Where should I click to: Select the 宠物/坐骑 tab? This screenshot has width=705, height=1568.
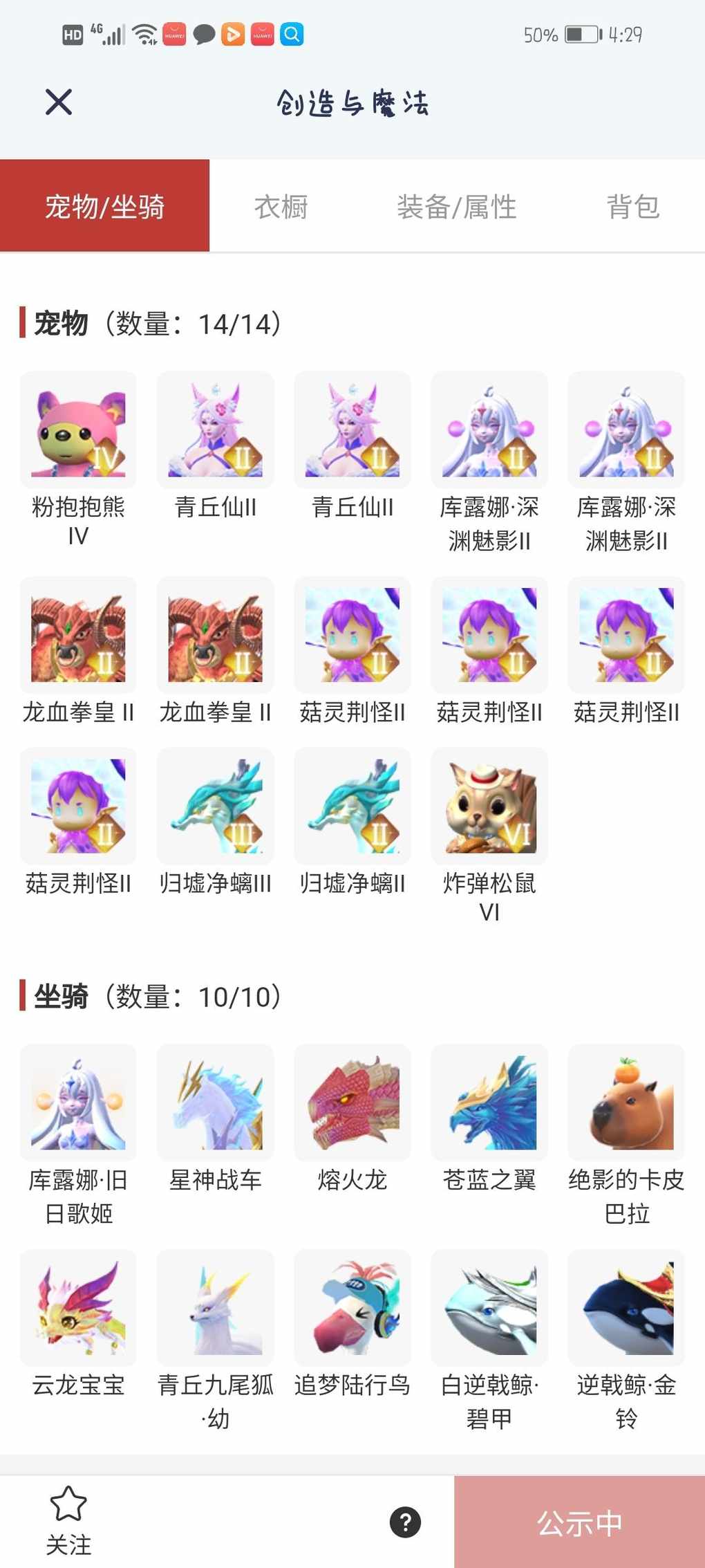point(104,206)
